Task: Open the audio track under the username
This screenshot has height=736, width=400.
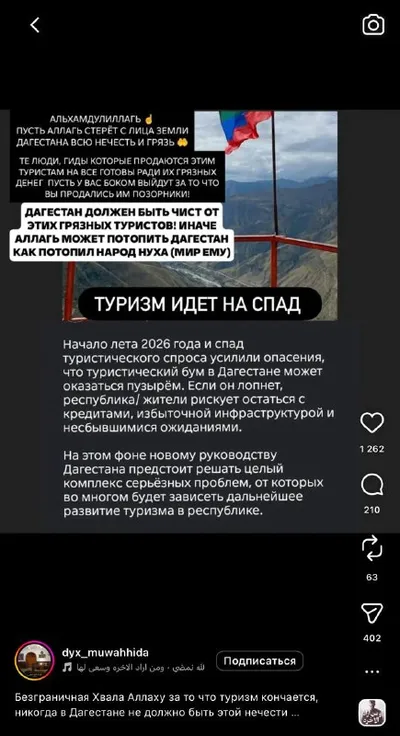Action: point(133,667)
